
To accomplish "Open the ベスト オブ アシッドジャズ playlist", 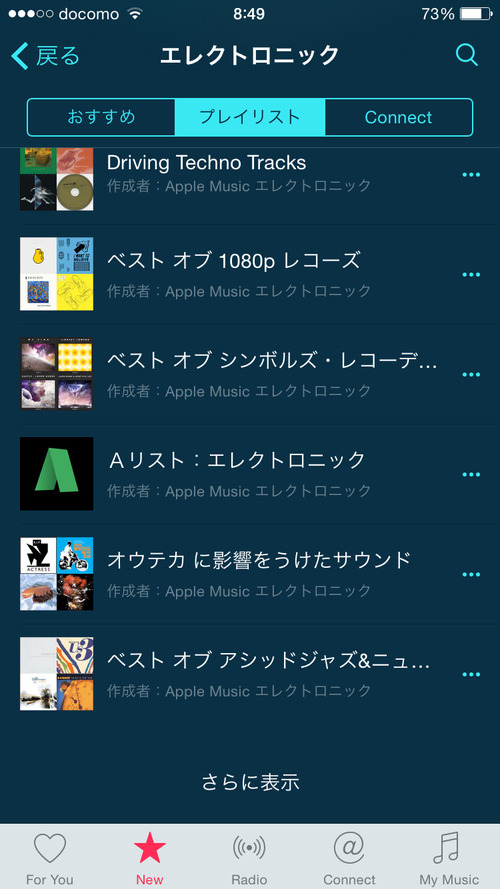I will 250,674.
